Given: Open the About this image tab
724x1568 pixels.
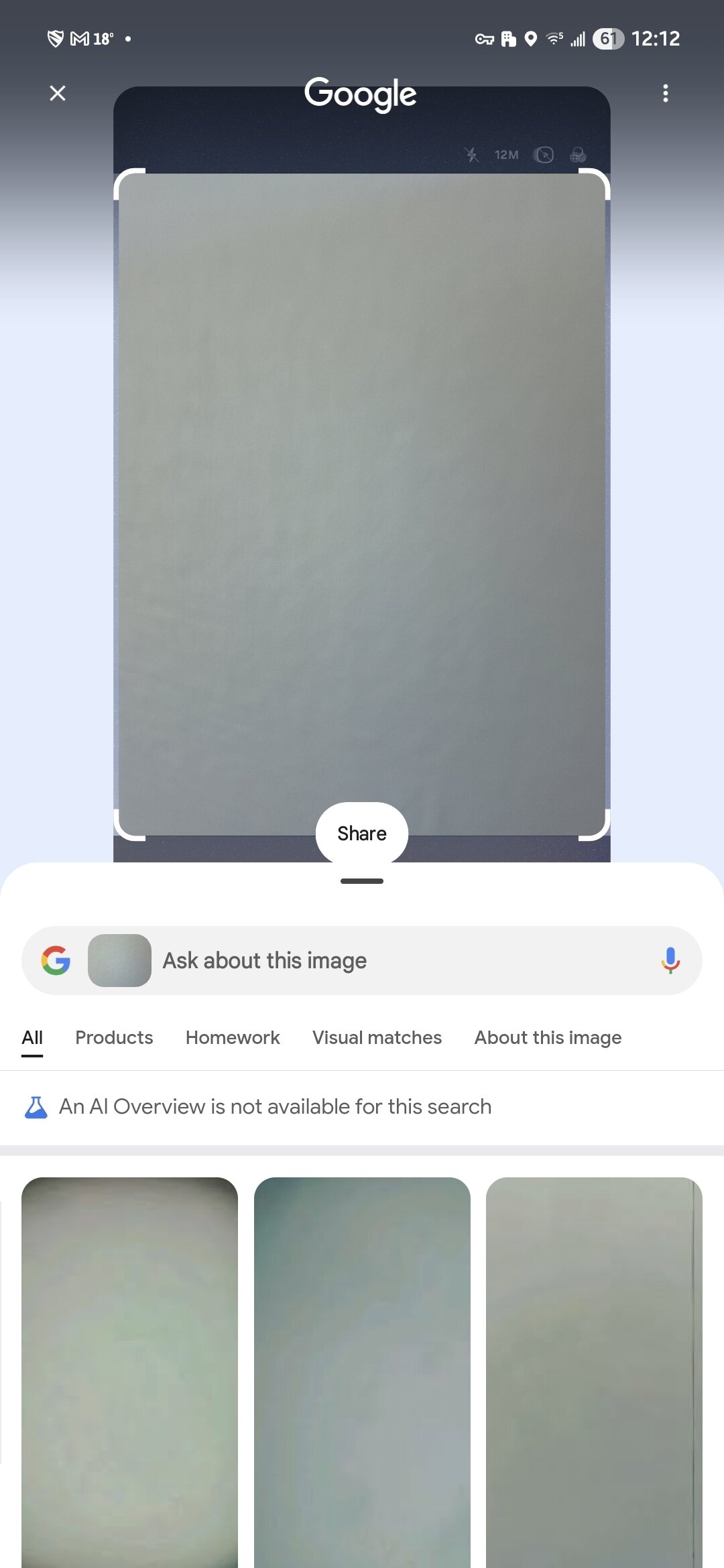Looking at the screenshot, I should click(548, 1037).
